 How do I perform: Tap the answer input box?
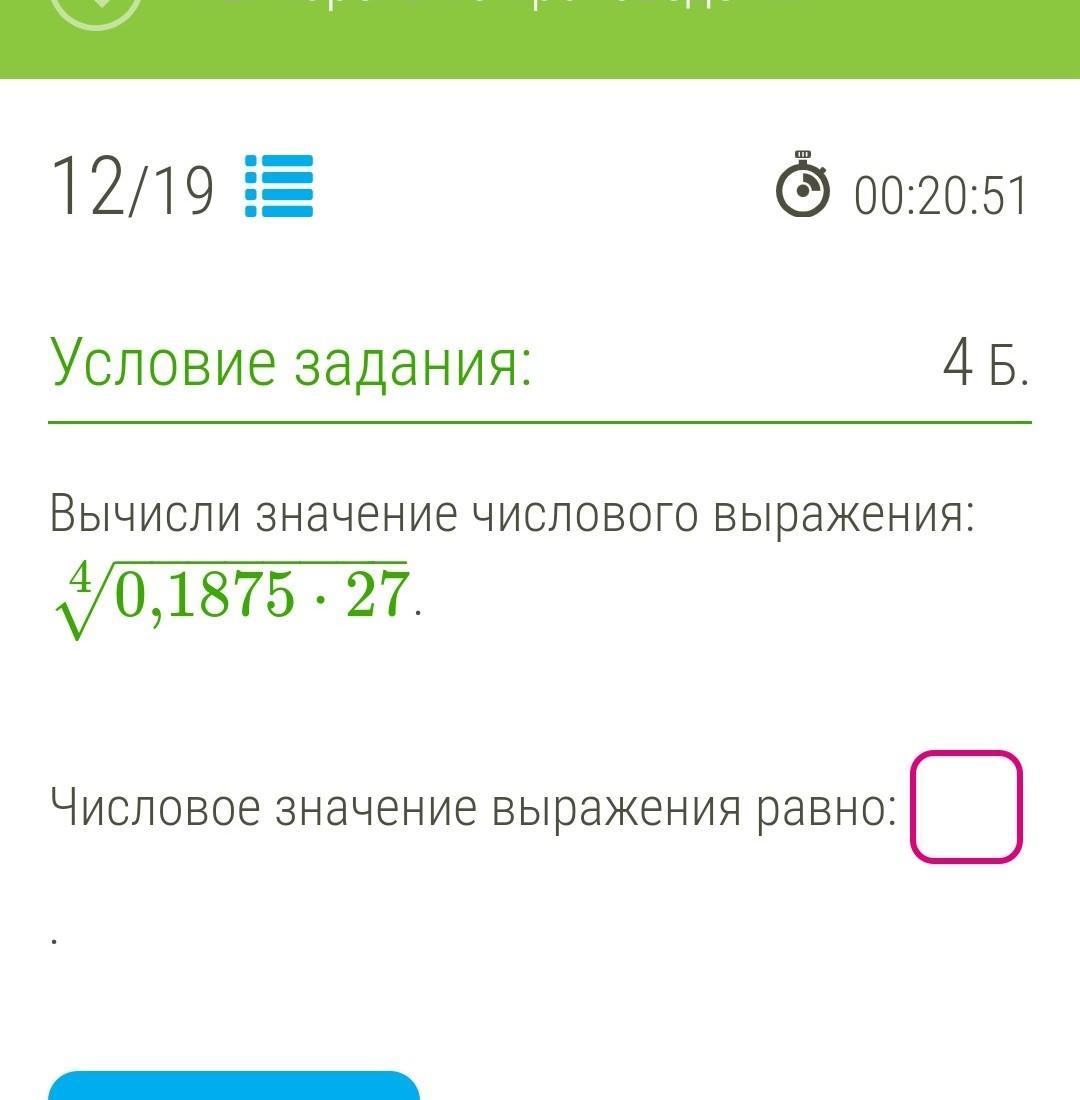tap(966, 807)
